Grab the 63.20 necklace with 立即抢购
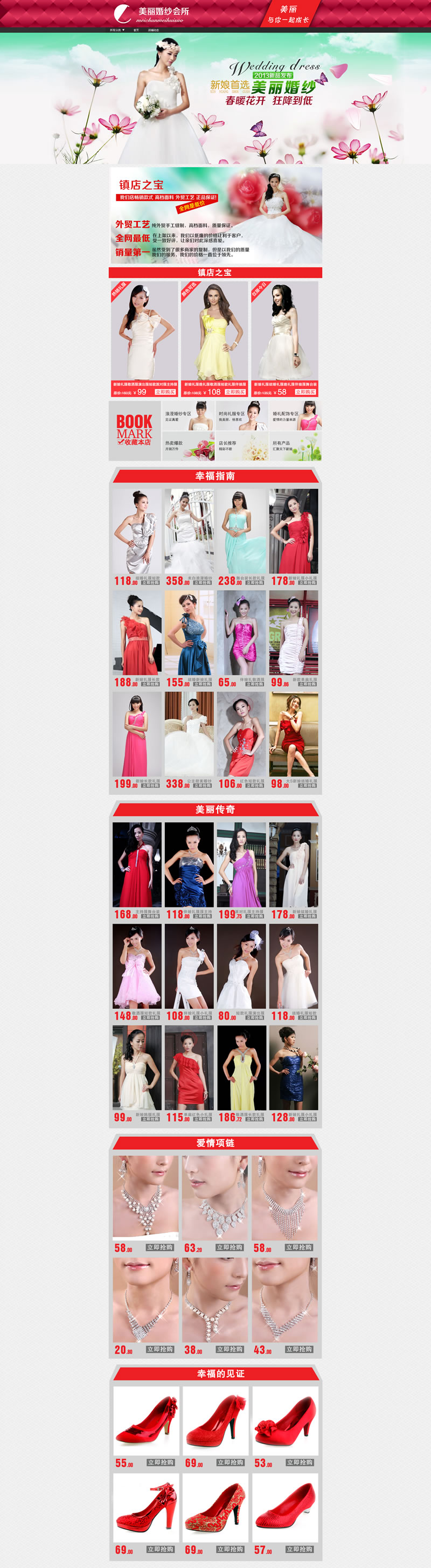 click(x=230, y=1247)
